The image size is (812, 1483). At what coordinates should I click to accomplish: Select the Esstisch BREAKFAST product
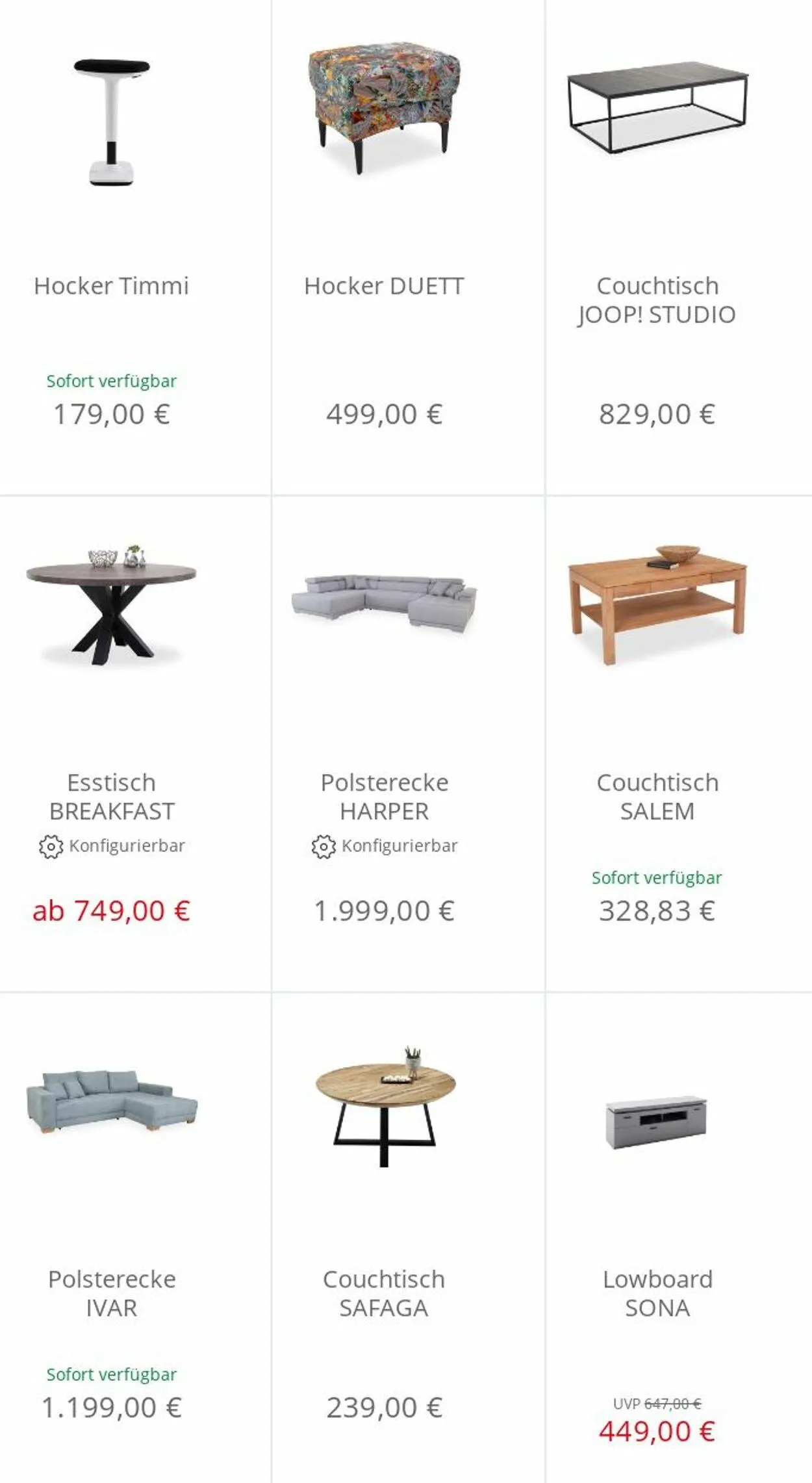[111, 796]
